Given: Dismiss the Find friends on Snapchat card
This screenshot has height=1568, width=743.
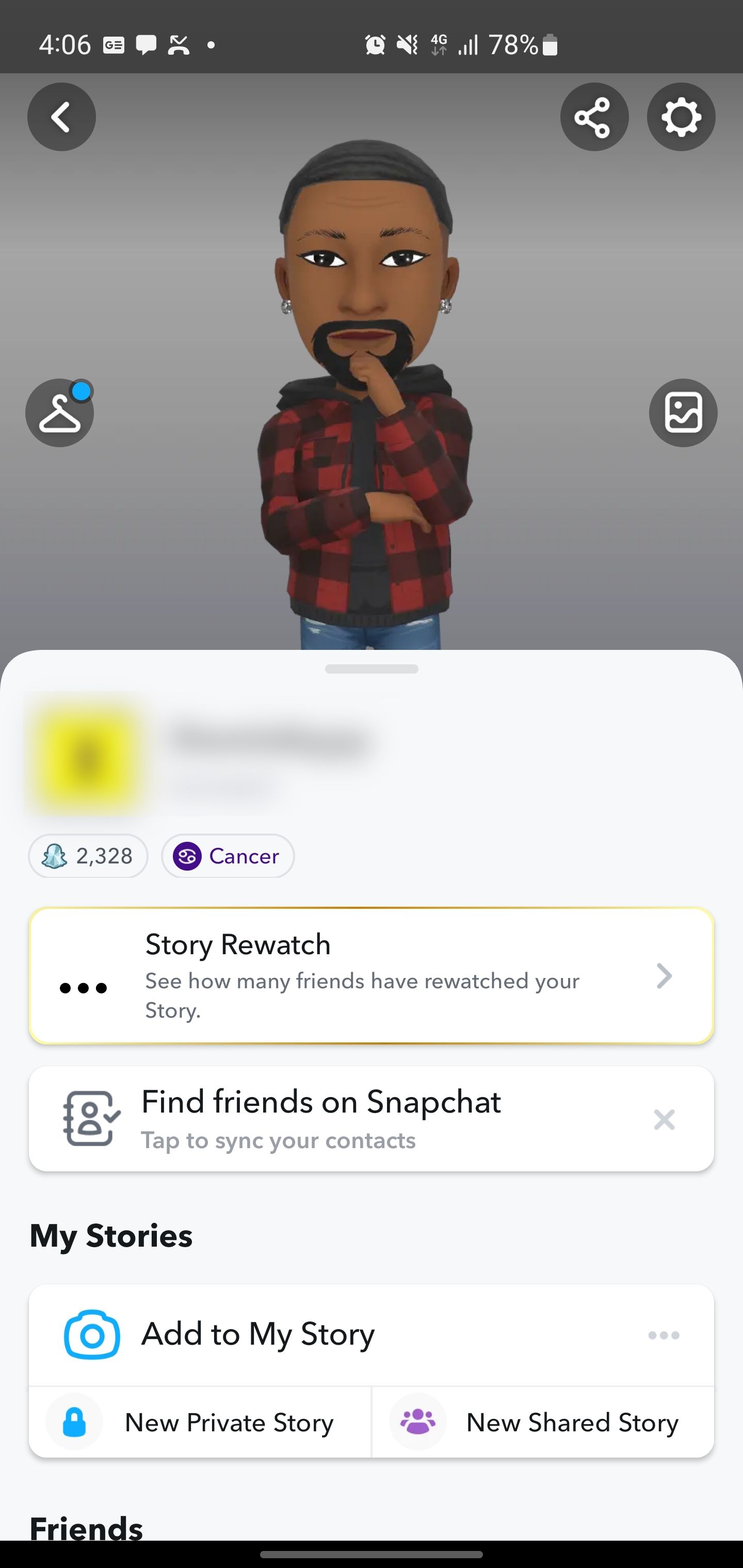Looking at the screenshot, I should [x=664, y=1120].
